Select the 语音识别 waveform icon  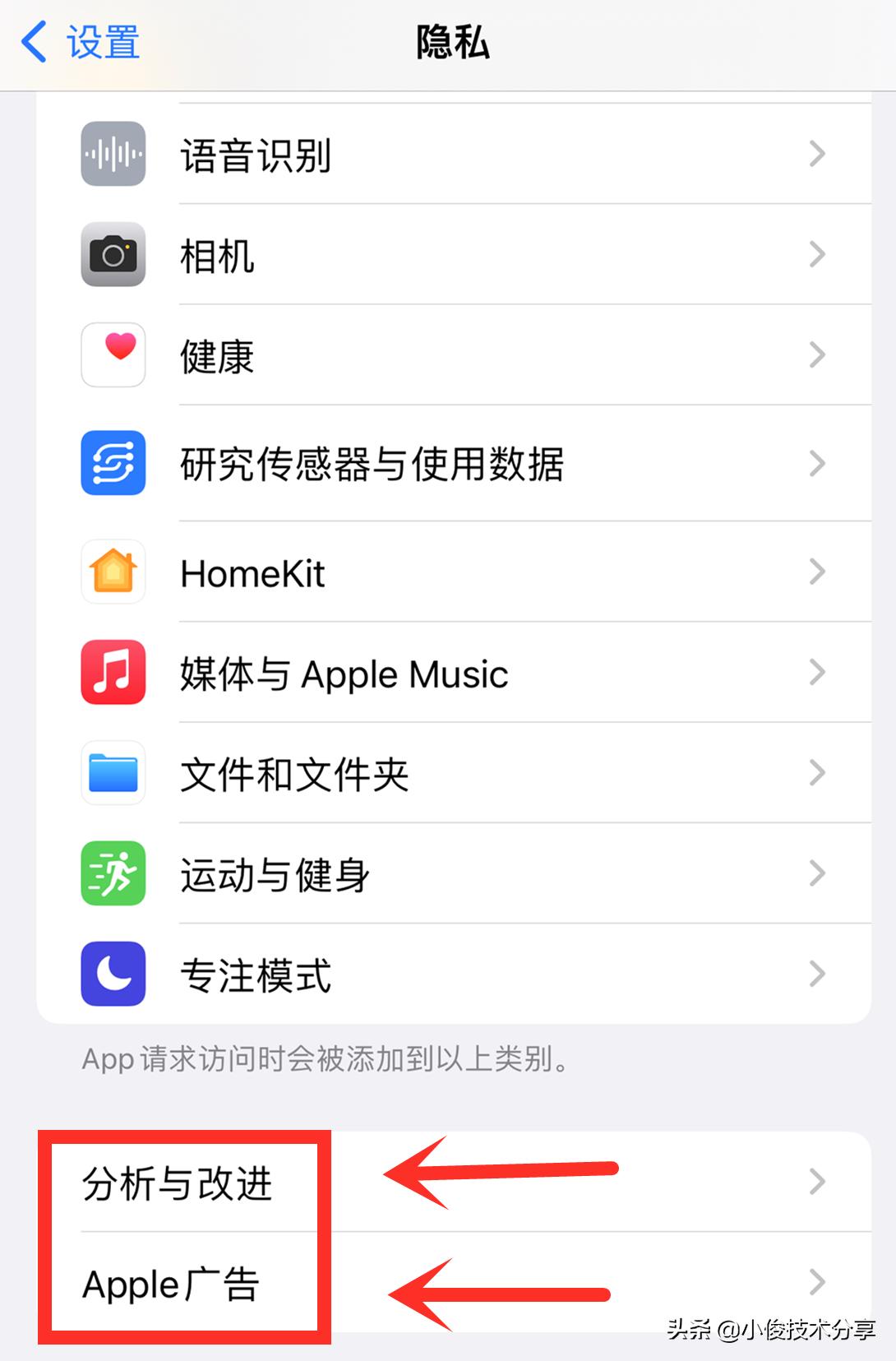point(113,153)
